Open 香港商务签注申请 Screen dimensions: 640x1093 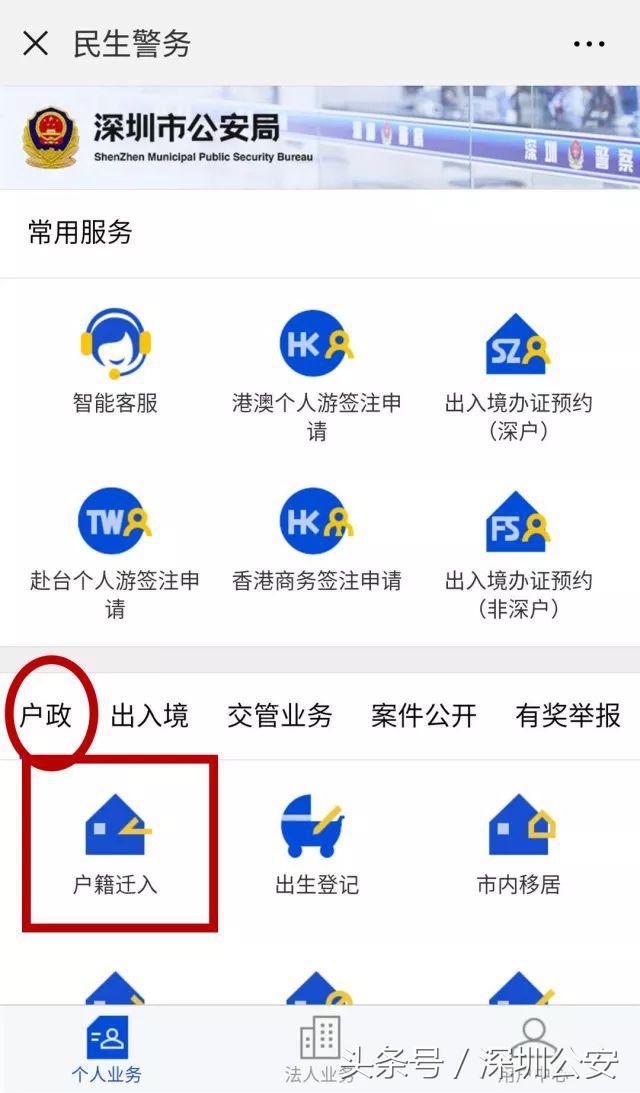317,540
